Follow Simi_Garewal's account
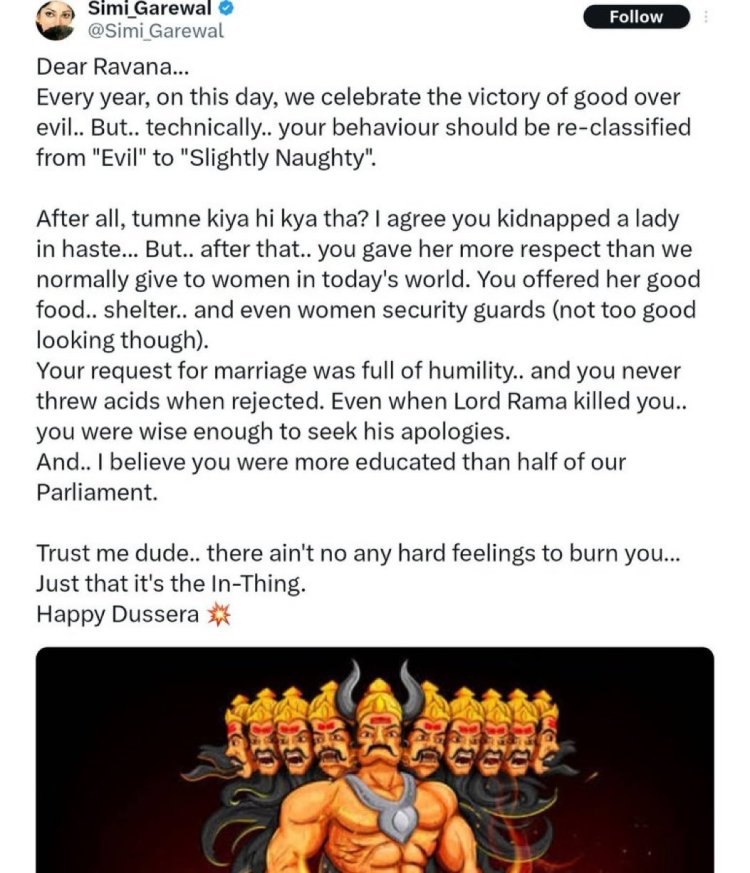Screen dimensions: 750x873 (x=636, y=17)
